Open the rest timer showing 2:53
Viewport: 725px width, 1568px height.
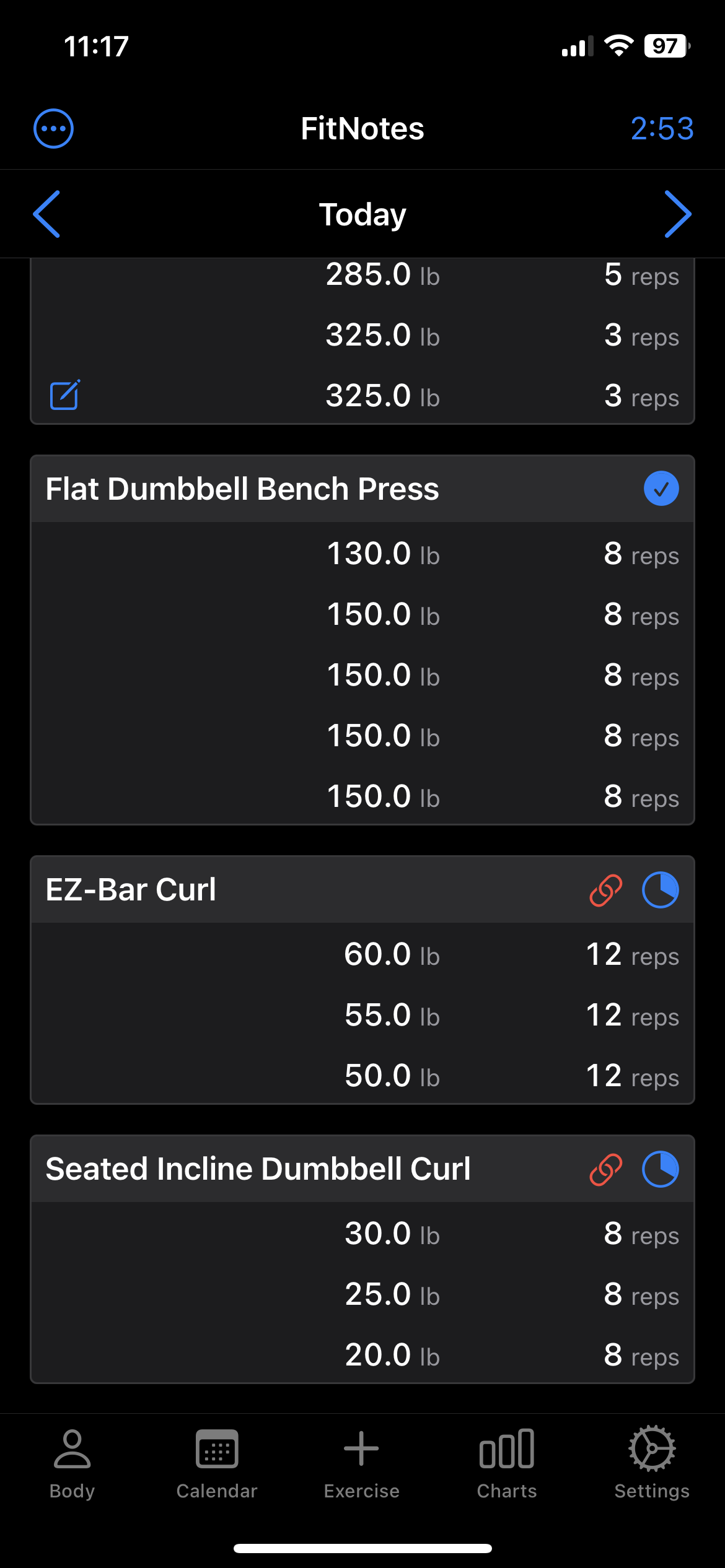tap(661, 129)
